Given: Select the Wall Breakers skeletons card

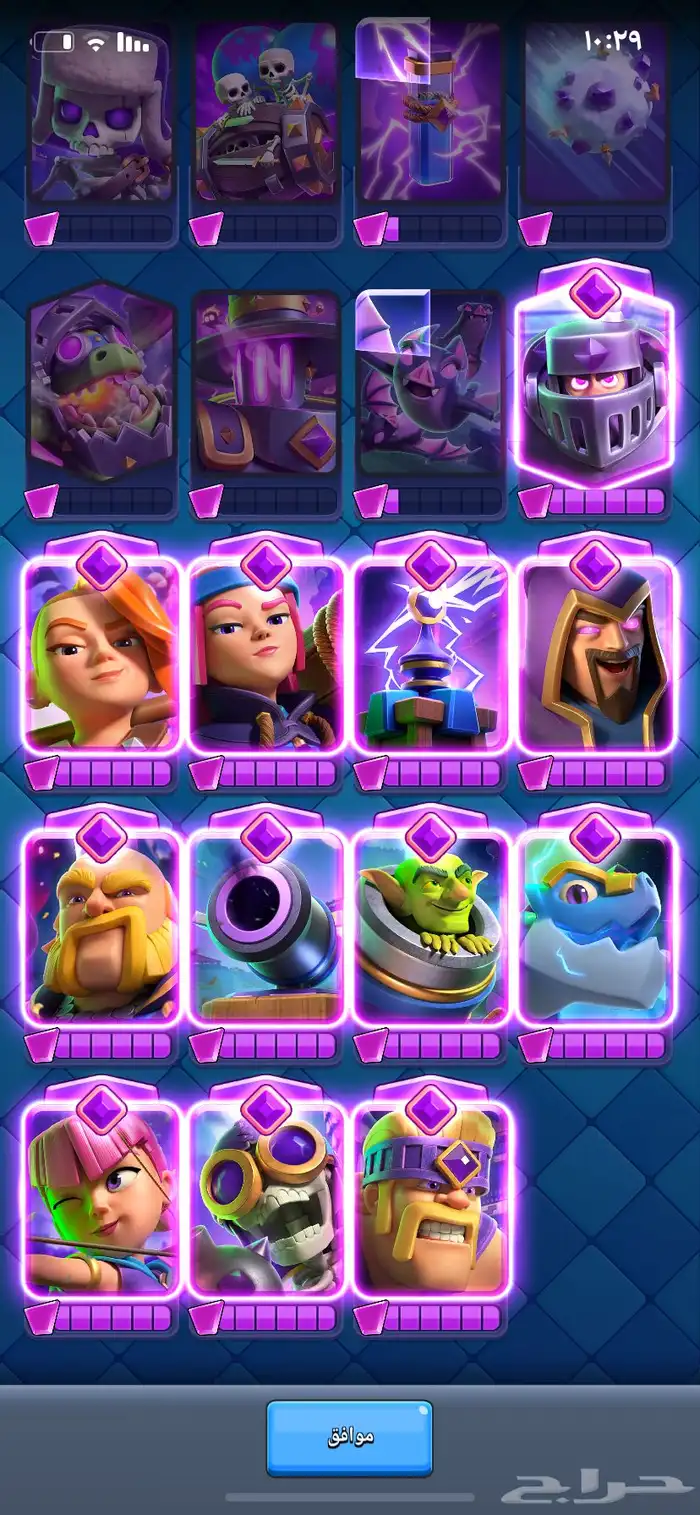Looking at the screenshot, I should [266, 115].
